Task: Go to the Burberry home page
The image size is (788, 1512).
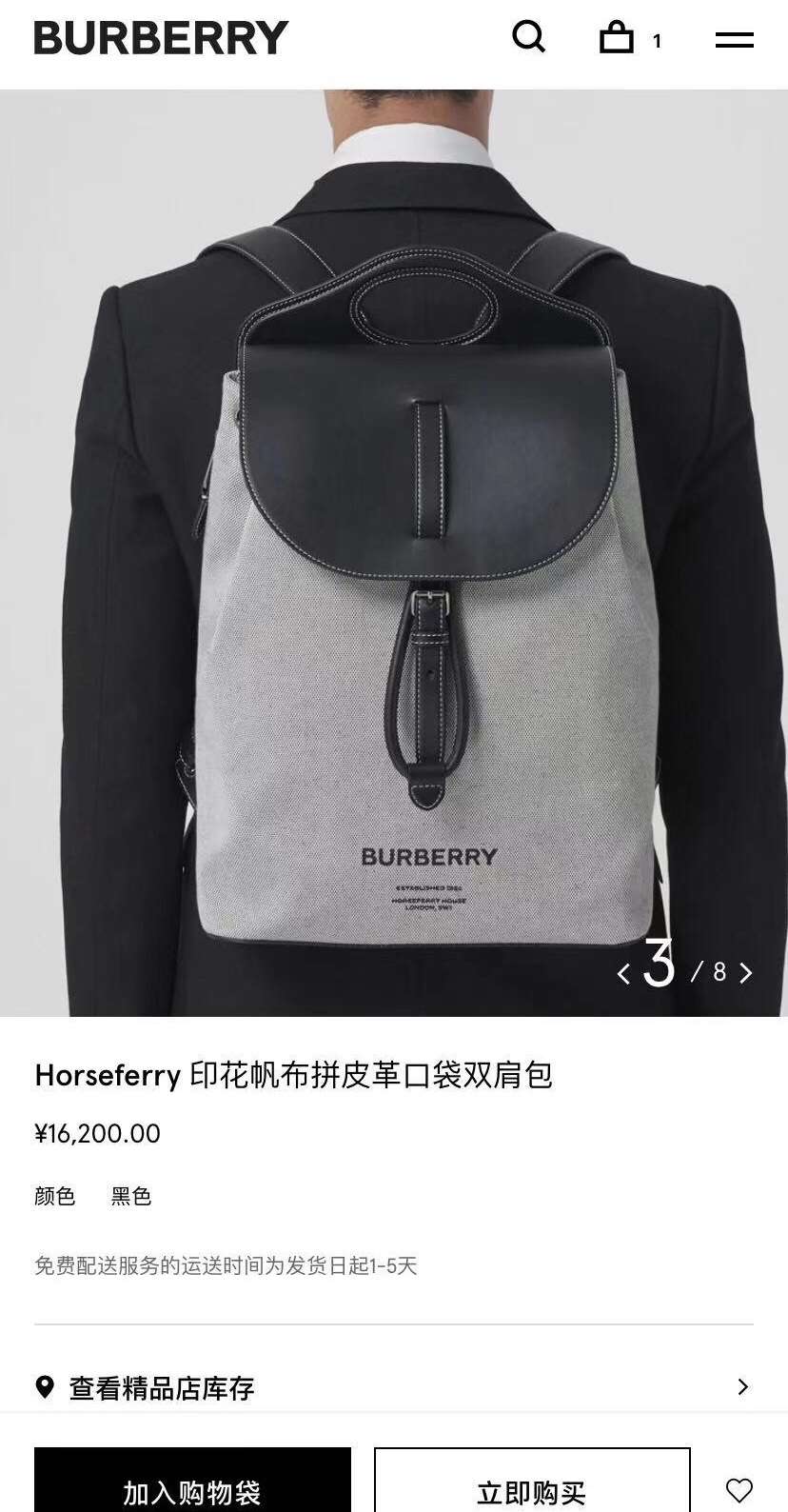Action: click(161, 38)
